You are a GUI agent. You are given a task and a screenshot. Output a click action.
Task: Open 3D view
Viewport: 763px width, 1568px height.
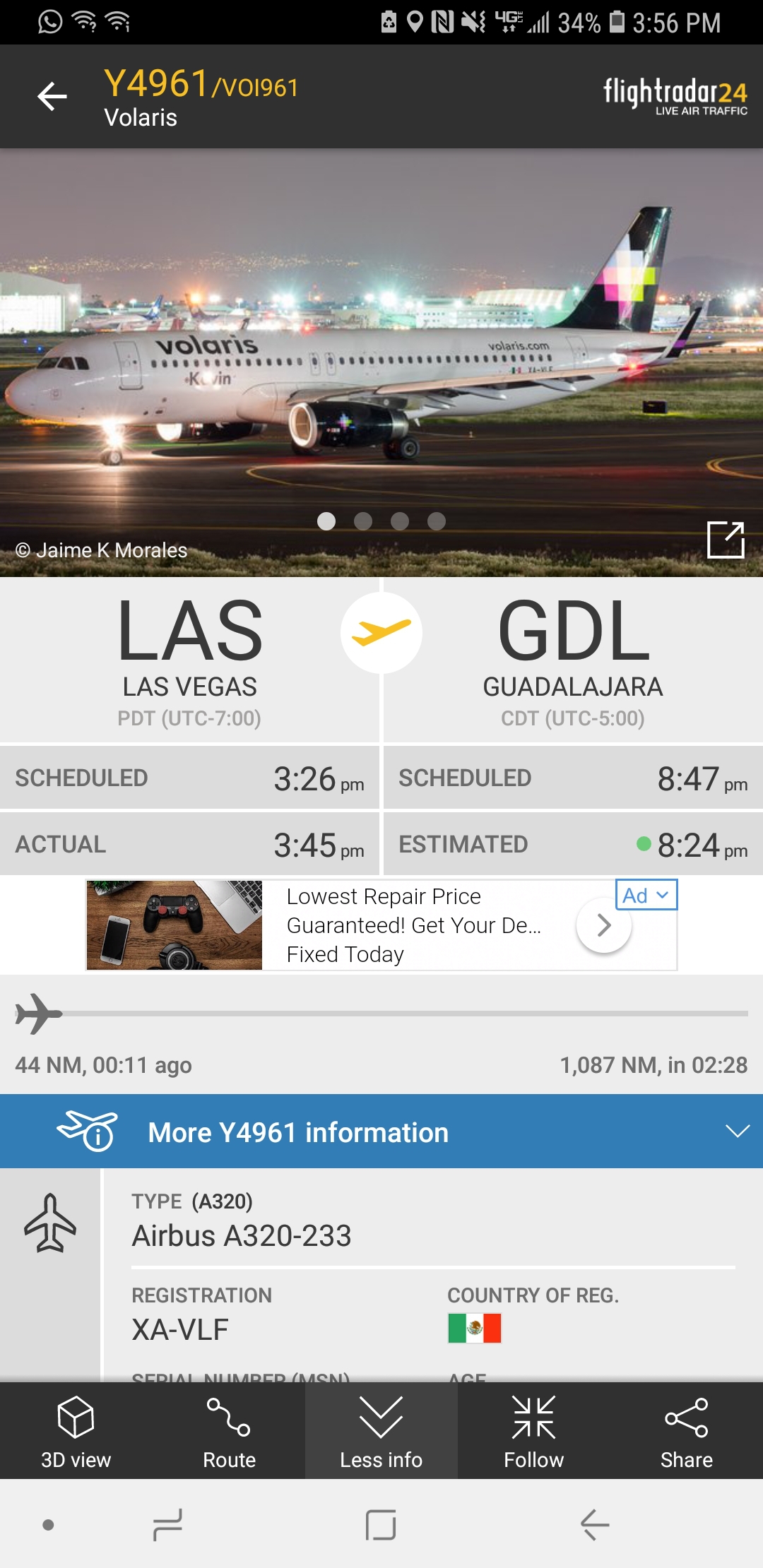(x=76, y=1431)
